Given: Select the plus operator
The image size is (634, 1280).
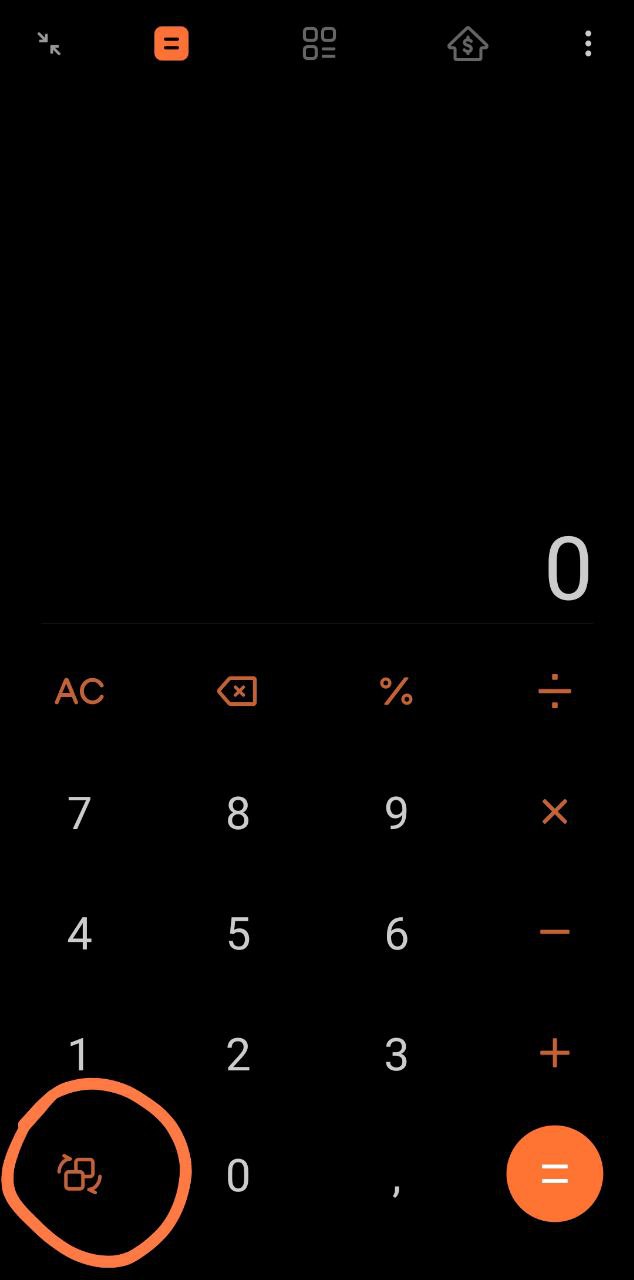Looking at the screenshot, I should coord(554,1053).
